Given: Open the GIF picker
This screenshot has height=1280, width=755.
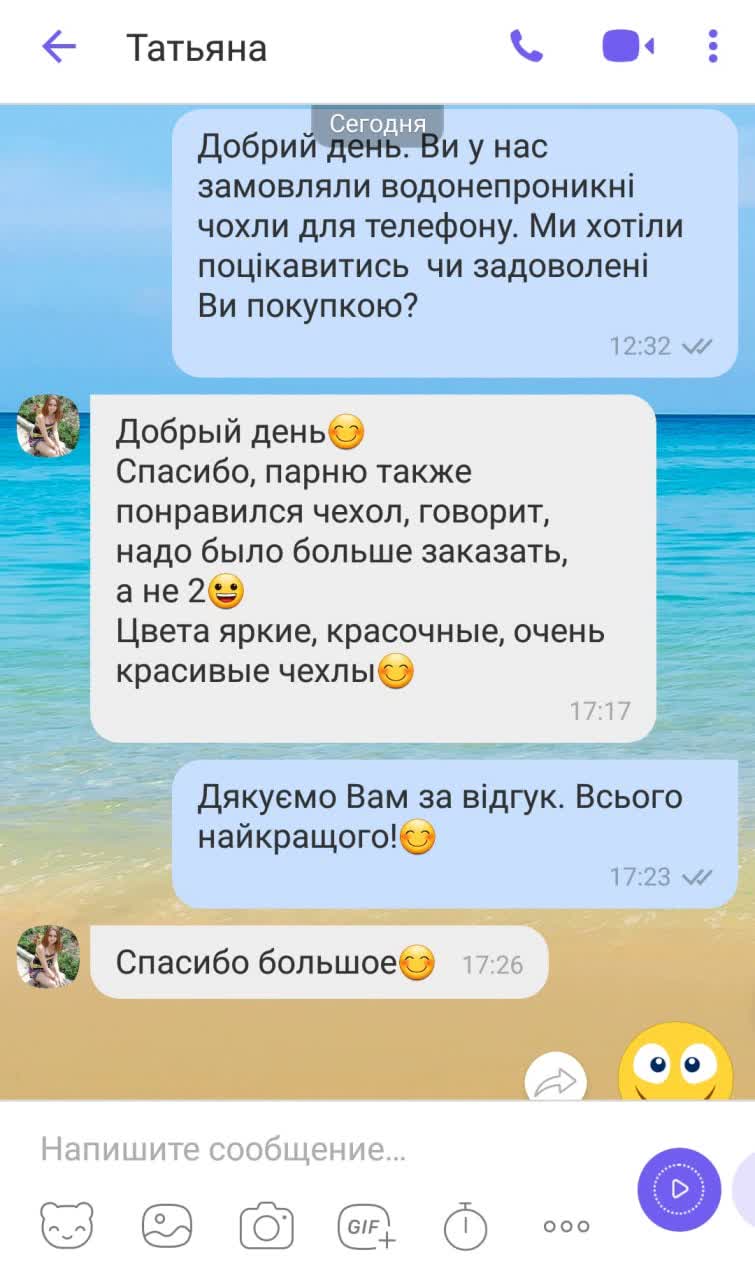Looking at the screenshot, I should tap(366, 1225).
